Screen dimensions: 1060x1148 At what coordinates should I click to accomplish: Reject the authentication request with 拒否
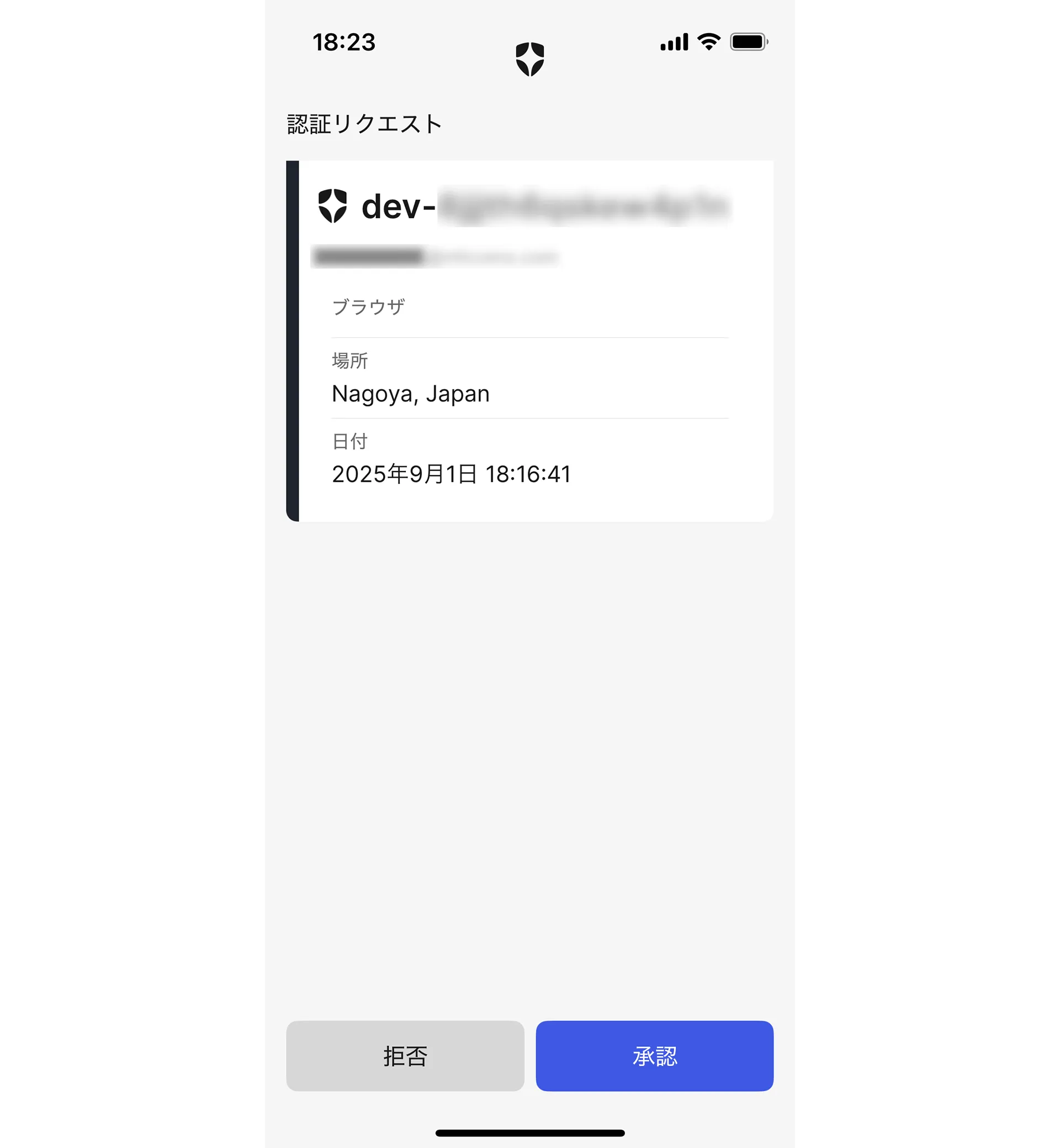point(405,1056)
